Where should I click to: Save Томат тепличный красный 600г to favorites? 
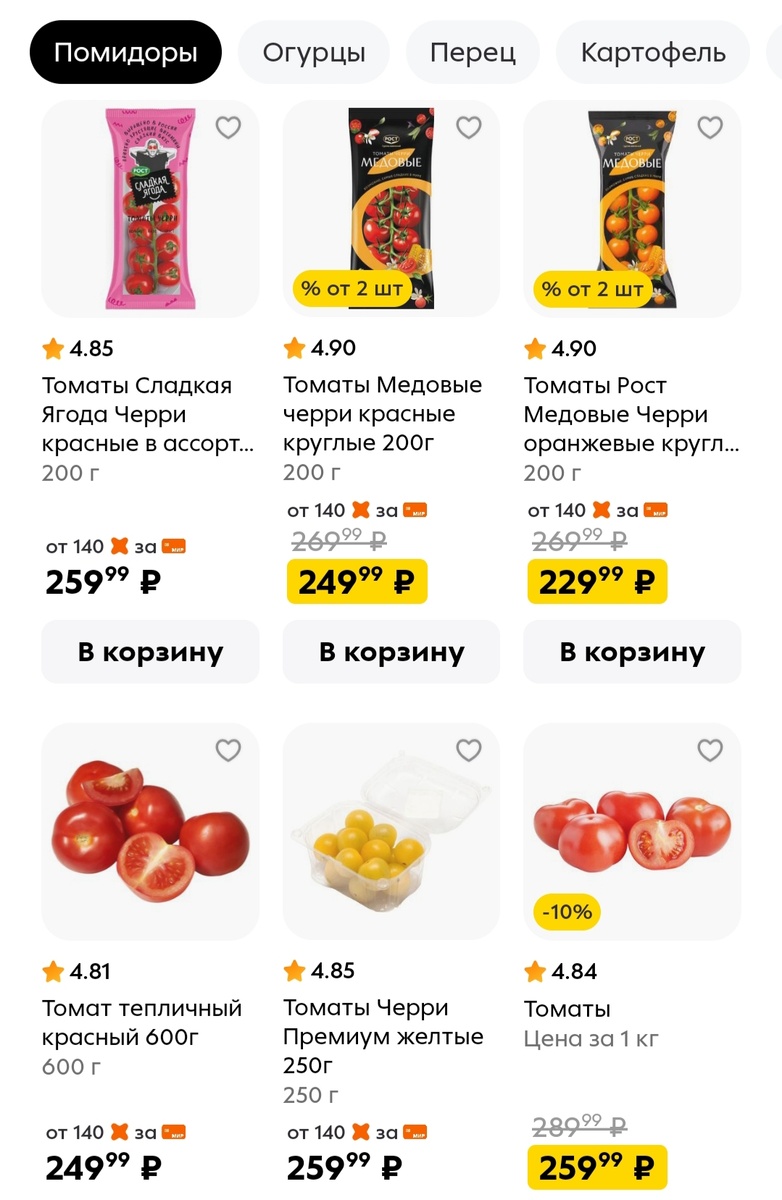(x=229, y=751)
